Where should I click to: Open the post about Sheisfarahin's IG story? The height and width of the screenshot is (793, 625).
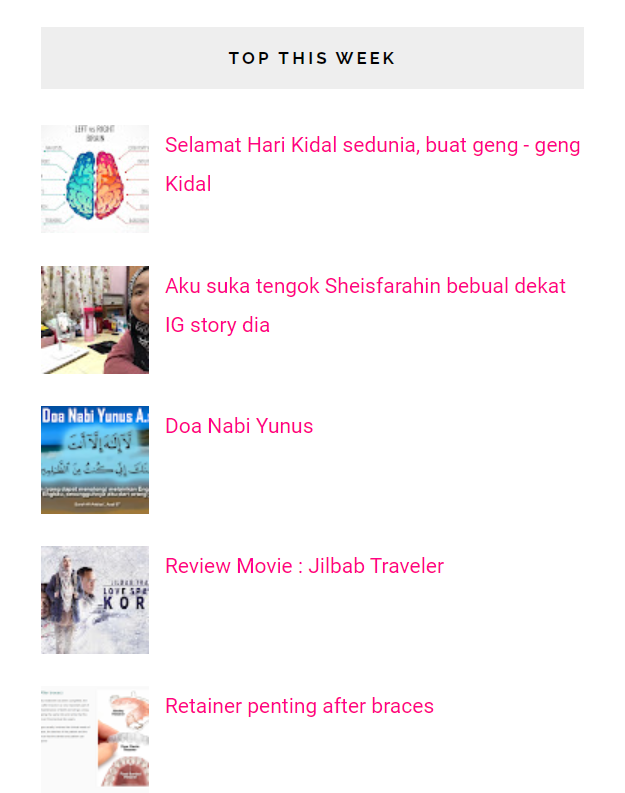(x=365, y=287)
